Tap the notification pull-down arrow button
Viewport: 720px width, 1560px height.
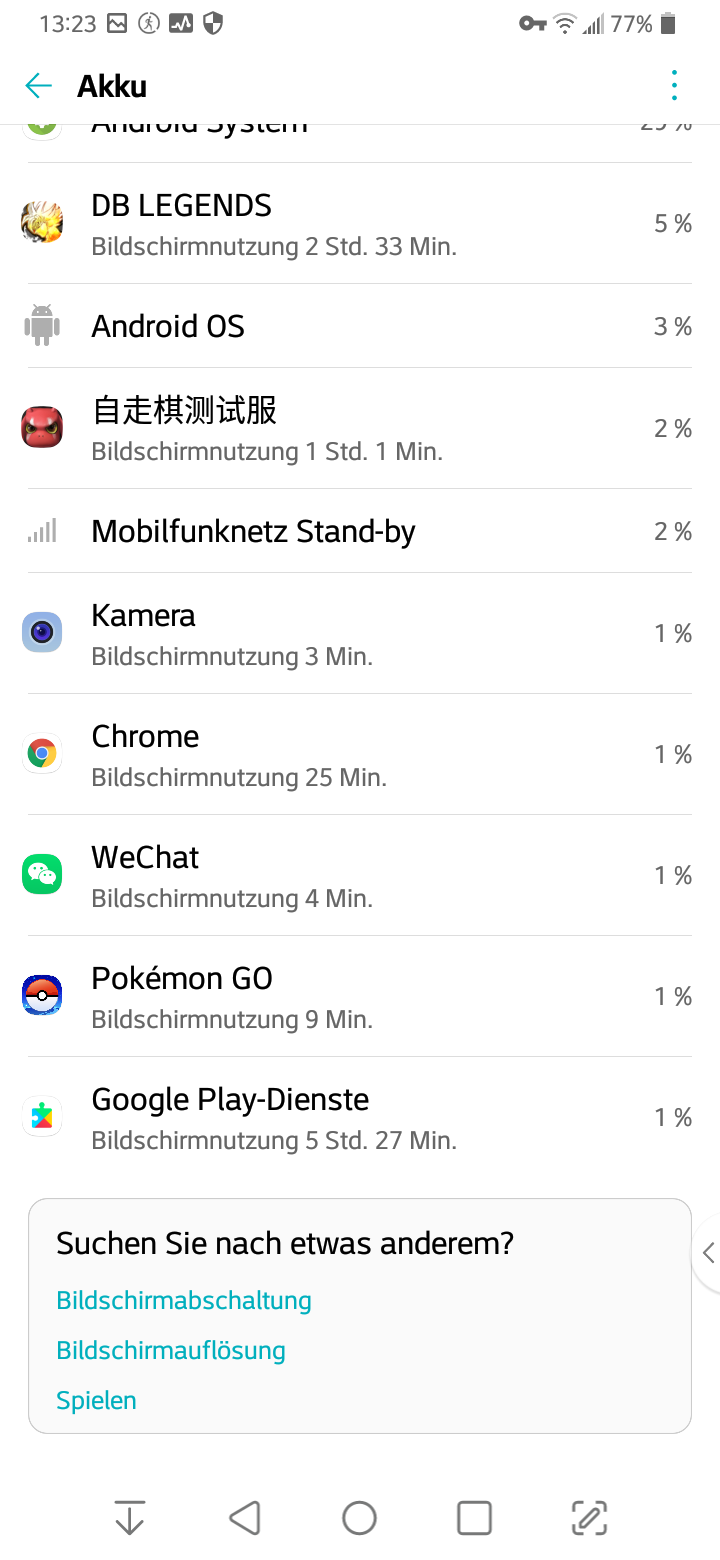[x=129, y=1517]
